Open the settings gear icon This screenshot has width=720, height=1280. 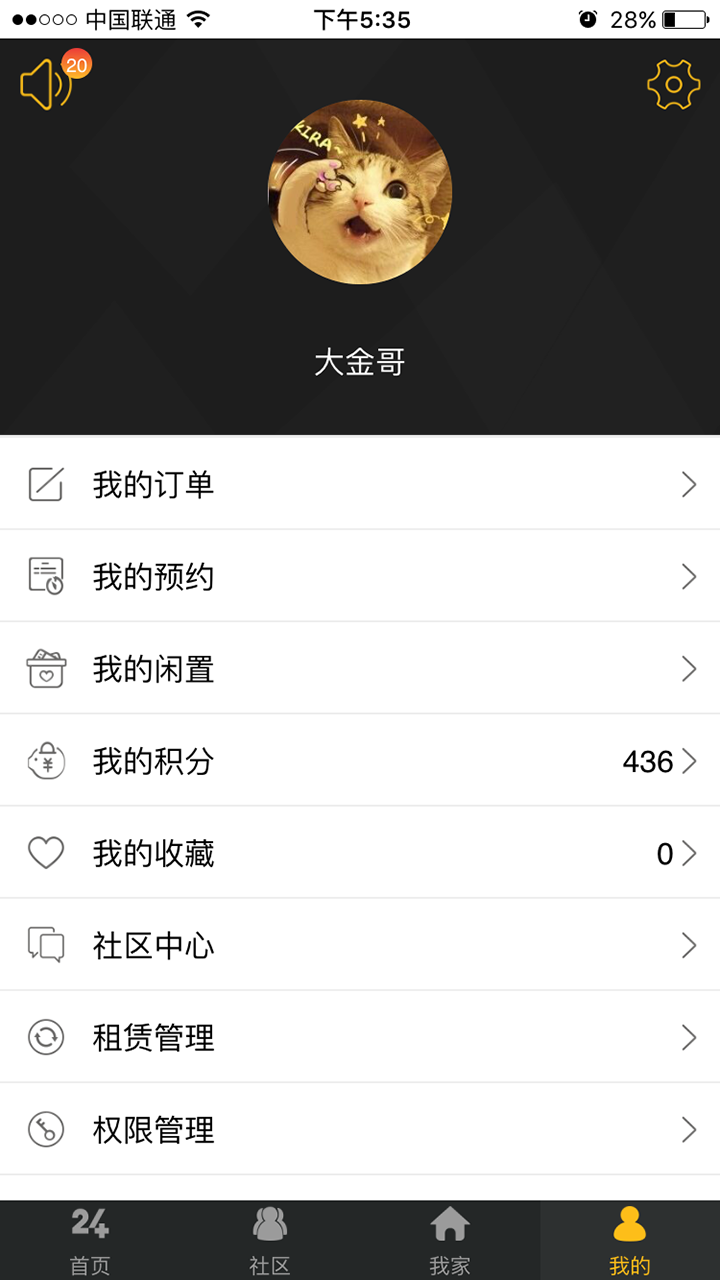pos(673,85)
